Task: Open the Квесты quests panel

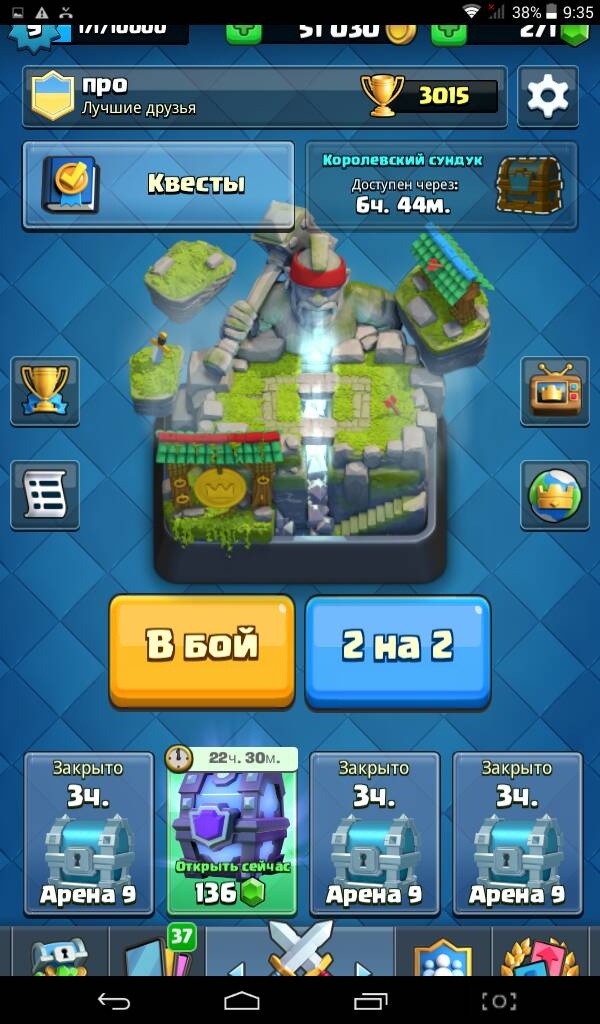Action: tap(159, 185)
